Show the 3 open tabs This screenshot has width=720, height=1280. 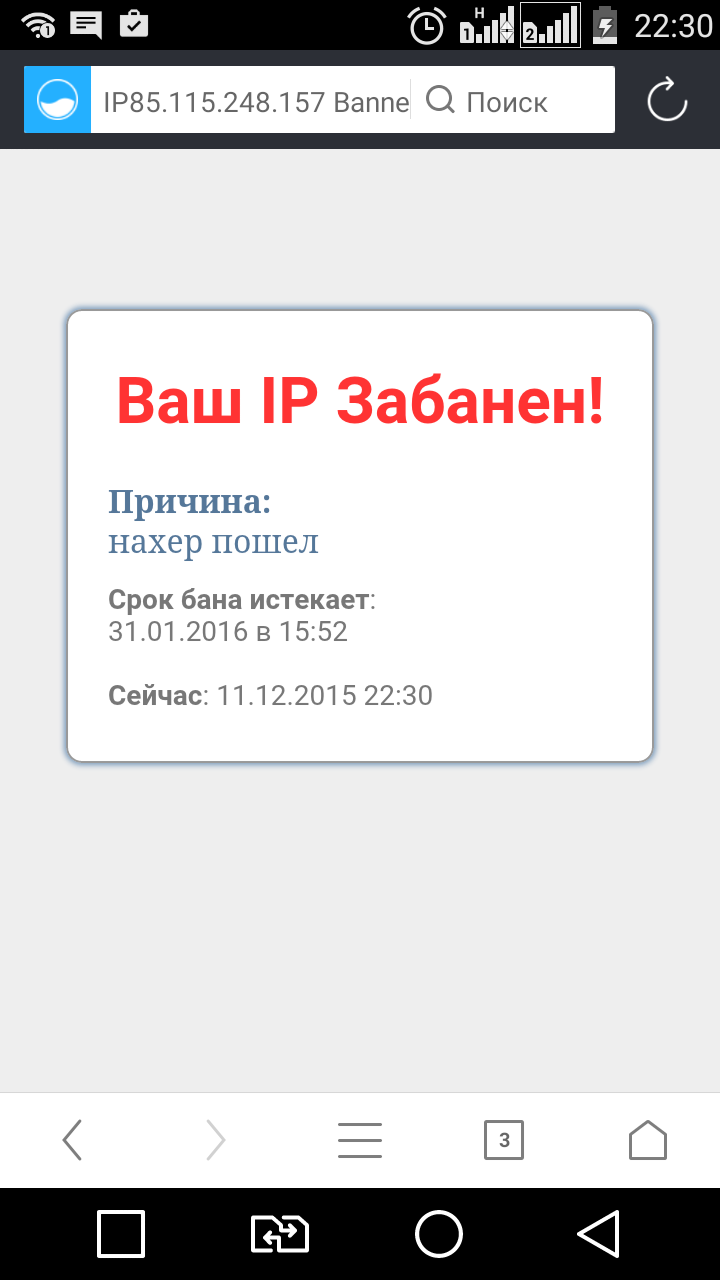pos(504,1140)
